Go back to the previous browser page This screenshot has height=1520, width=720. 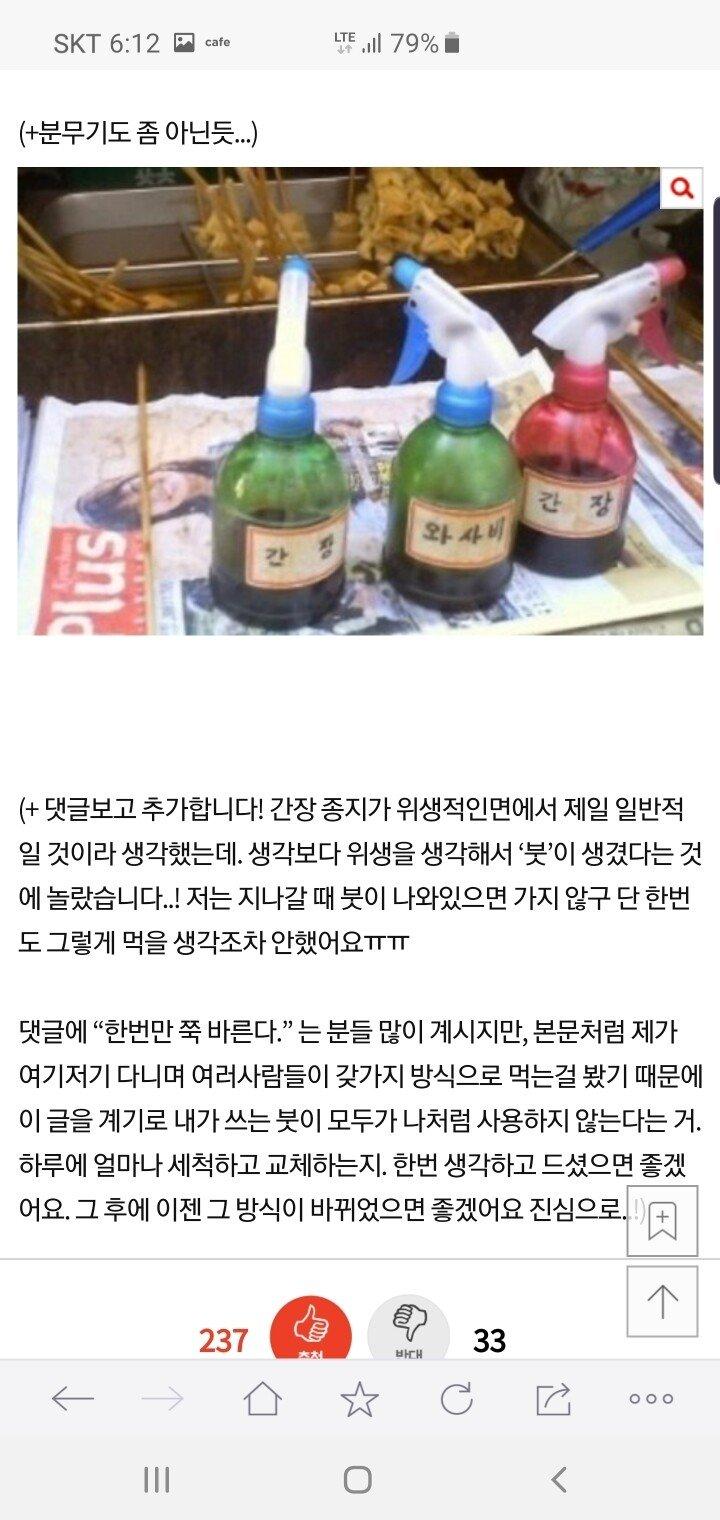(72, 1399)
